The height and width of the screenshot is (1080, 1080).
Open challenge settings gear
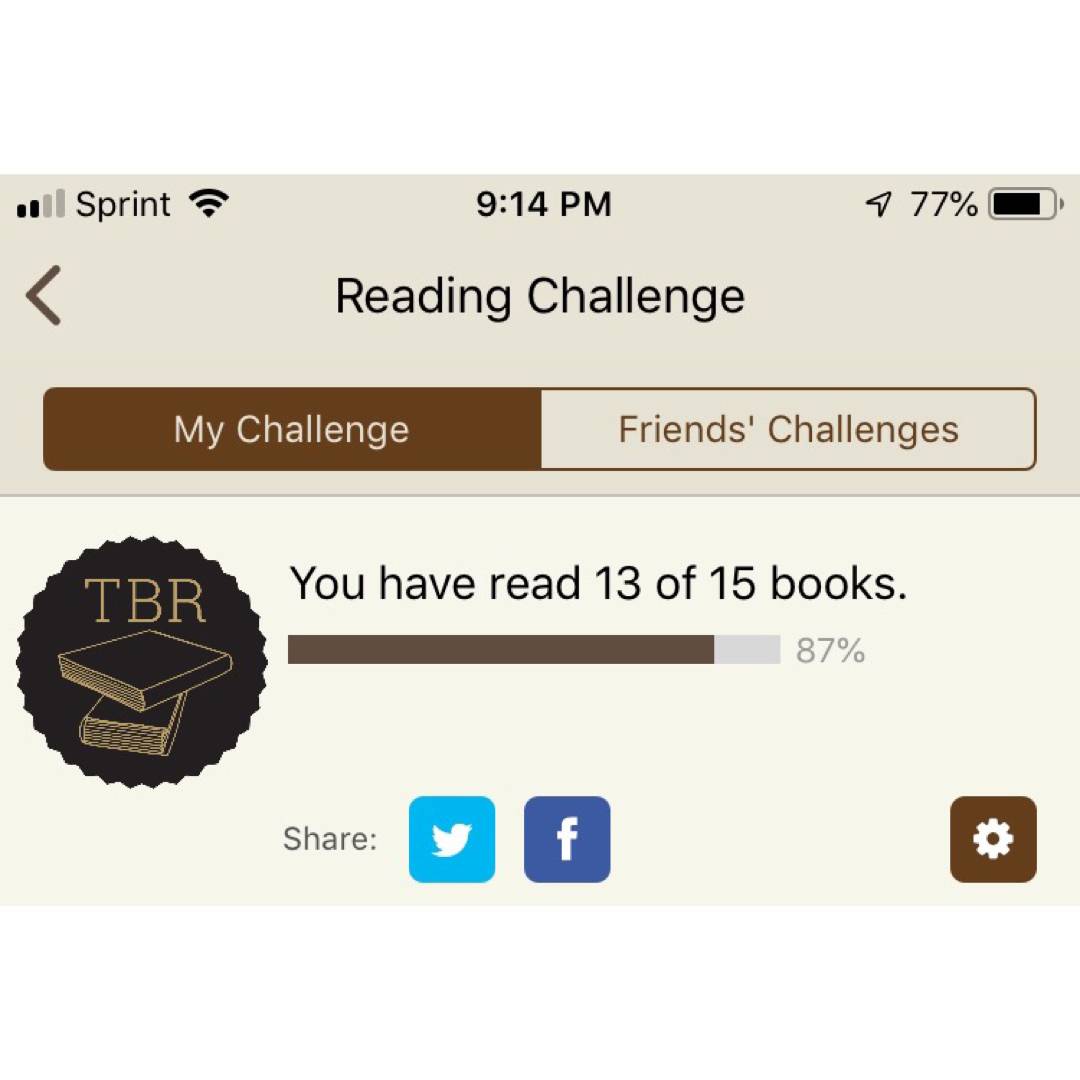[993, 839]
